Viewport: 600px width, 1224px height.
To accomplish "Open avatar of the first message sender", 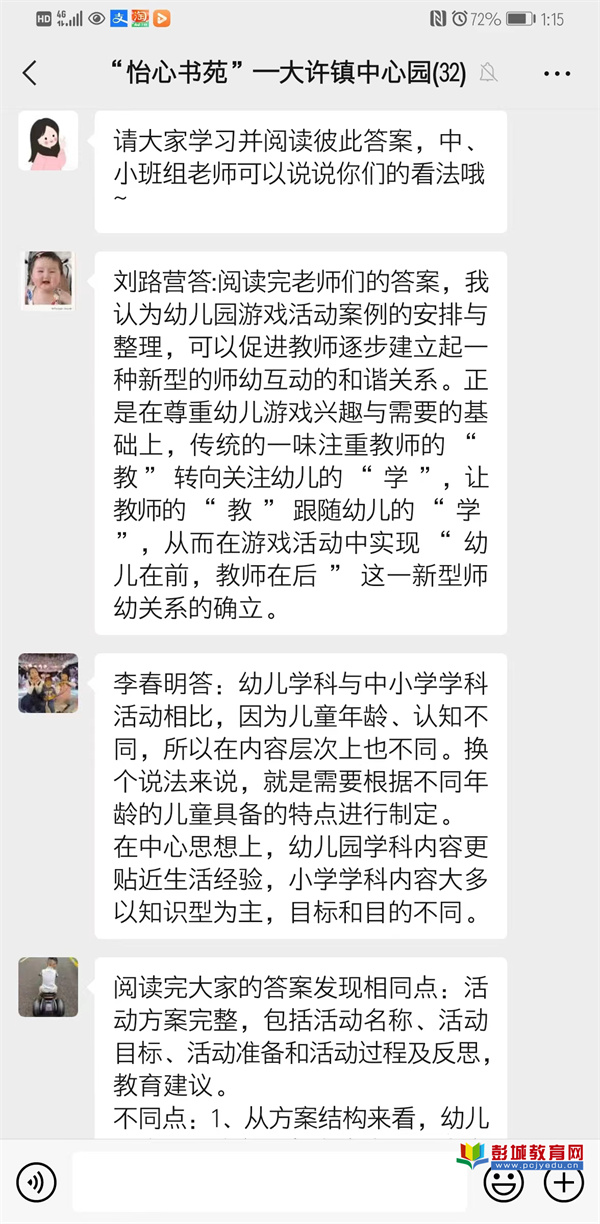I will (x=48, y=141).
